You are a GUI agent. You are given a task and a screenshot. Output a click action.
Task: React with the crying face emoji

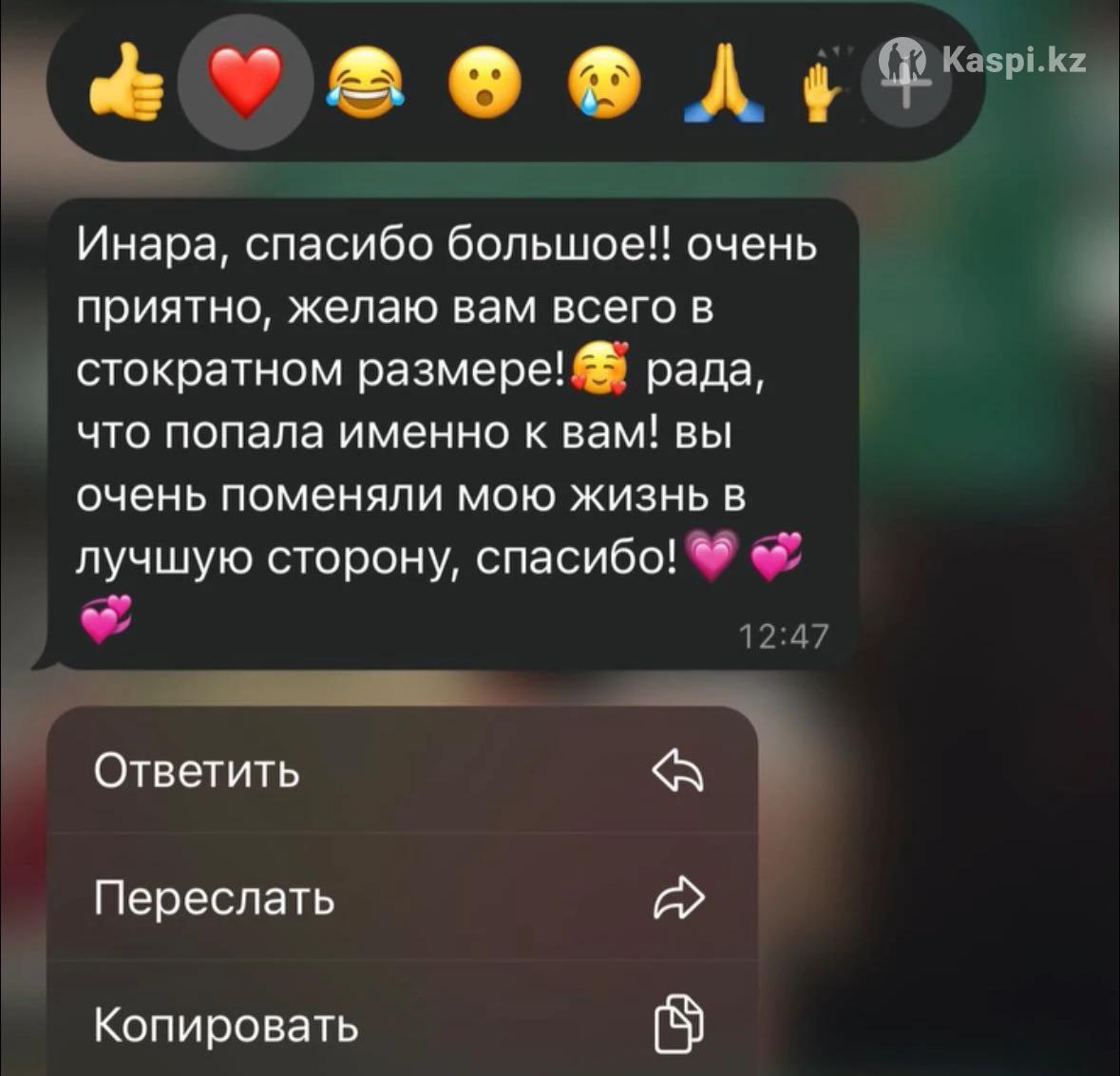[604, 85]
